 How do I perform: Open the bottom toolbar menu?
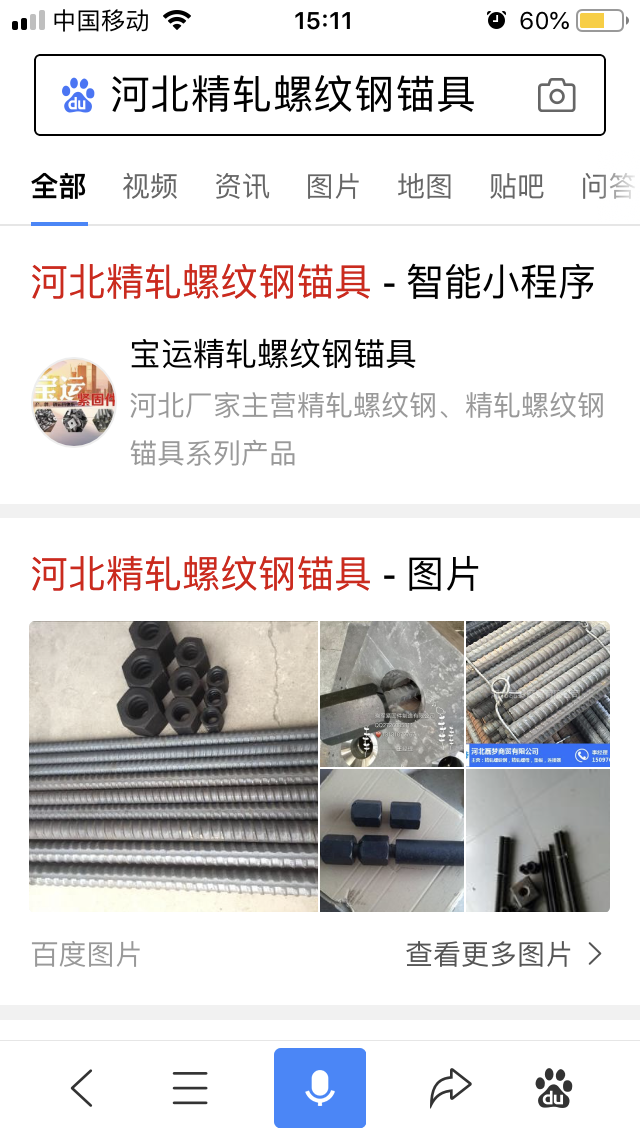190,1087
